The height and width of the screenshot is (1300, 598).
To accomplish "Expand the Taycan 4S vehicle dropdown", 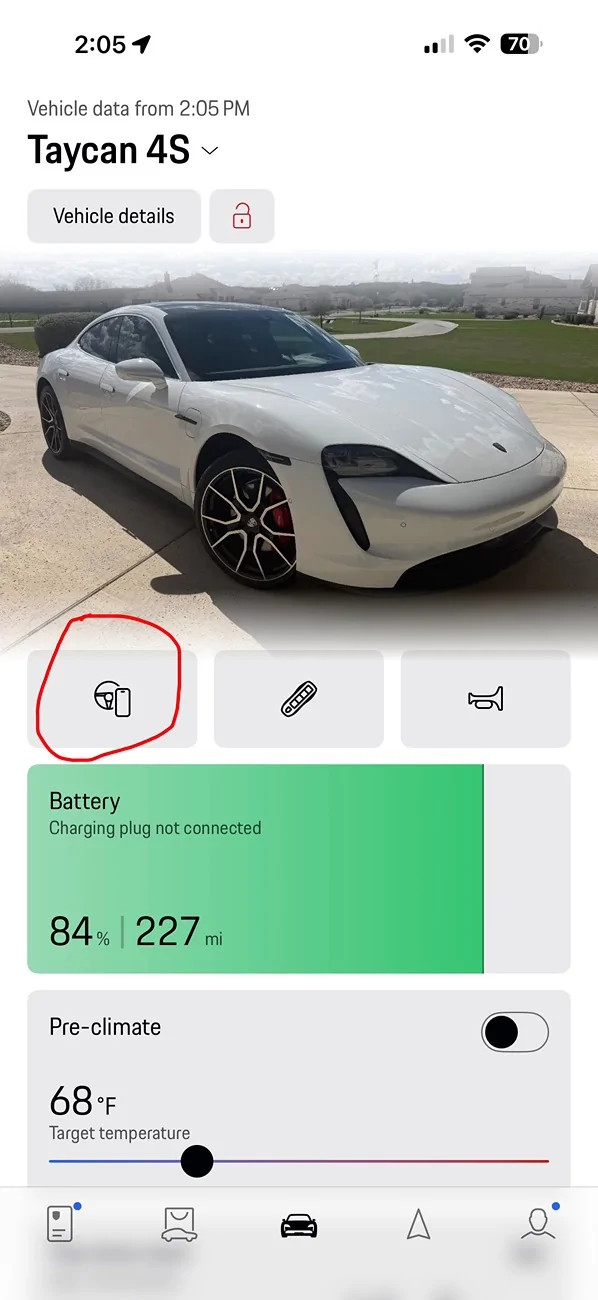I will click(x=209, y=151).
